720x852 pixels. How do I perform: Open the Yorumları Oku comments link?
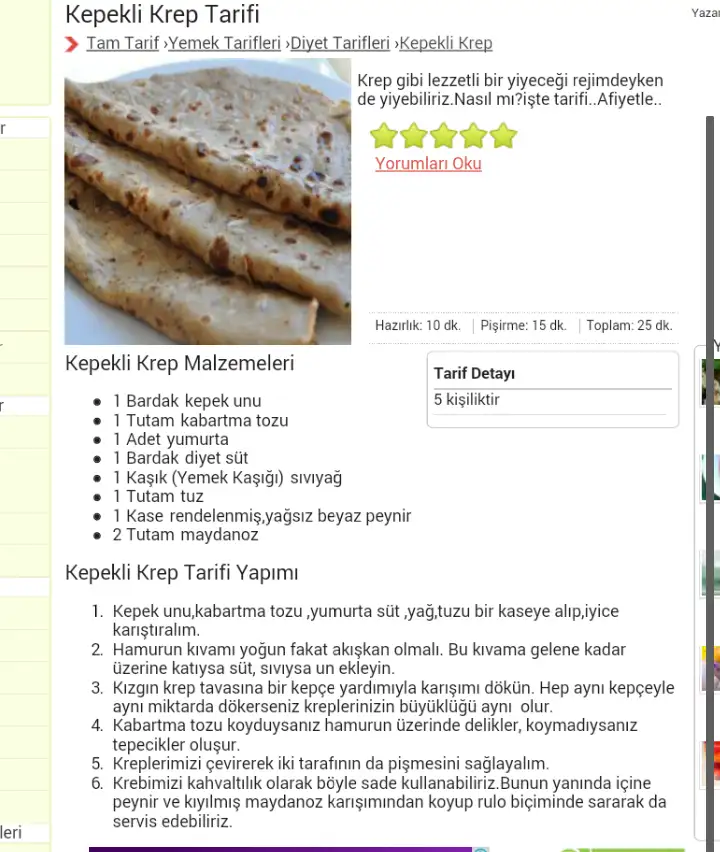pos(428,163)
